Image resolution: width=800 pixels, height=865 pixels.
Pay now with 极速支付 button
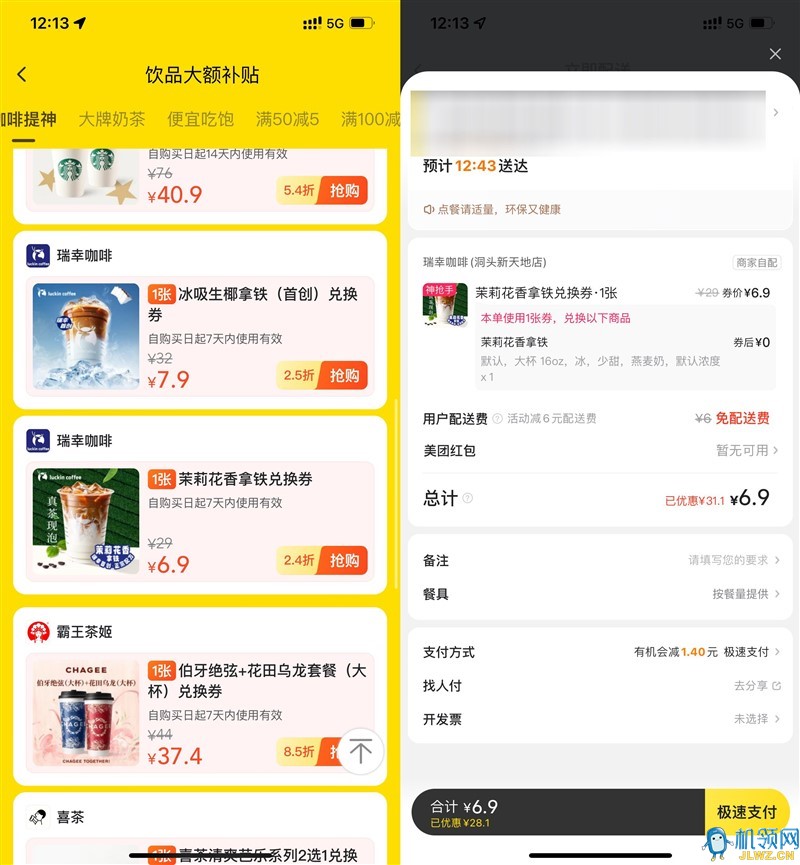pyautogui.click(x=747, y=812)
